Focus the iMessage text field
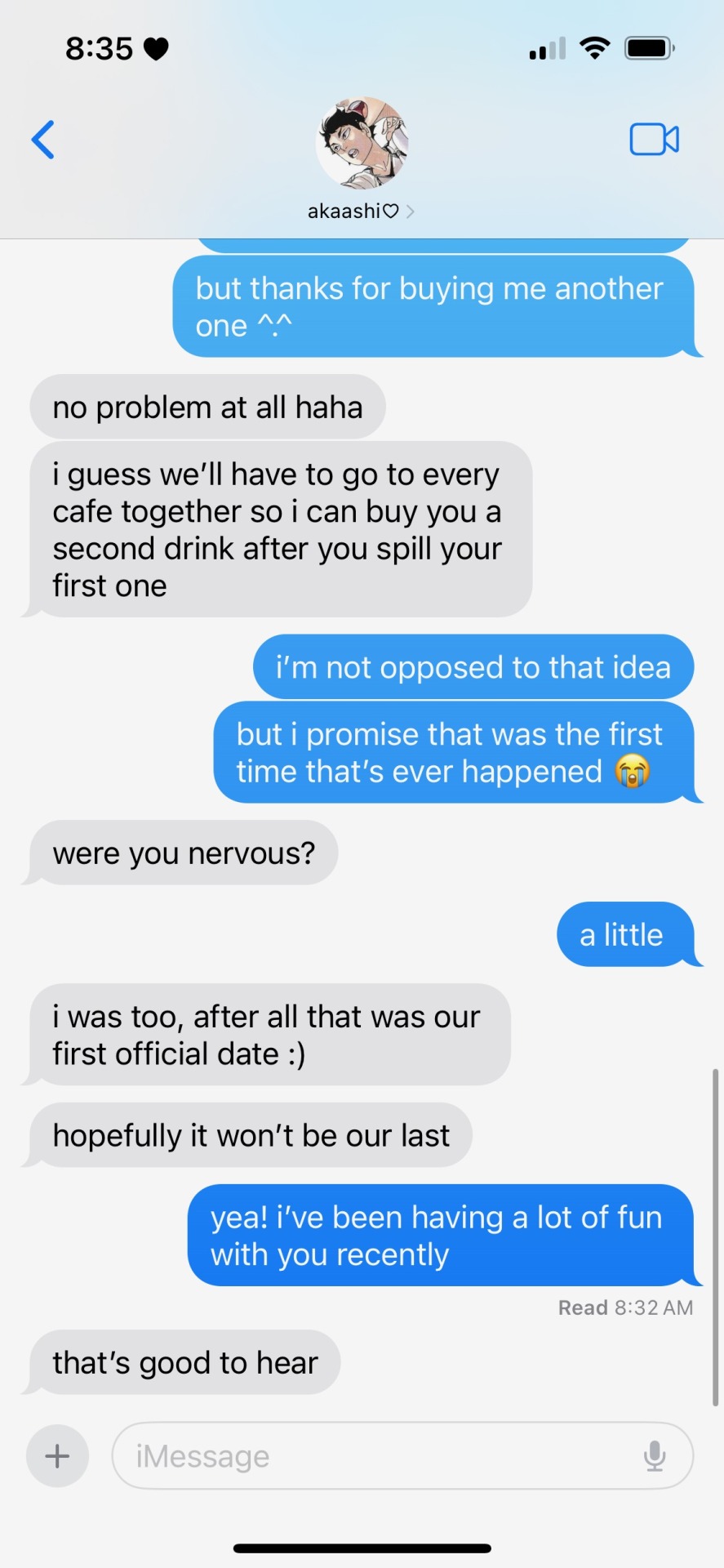The image size is (724, 1568). coord(375,1455)
